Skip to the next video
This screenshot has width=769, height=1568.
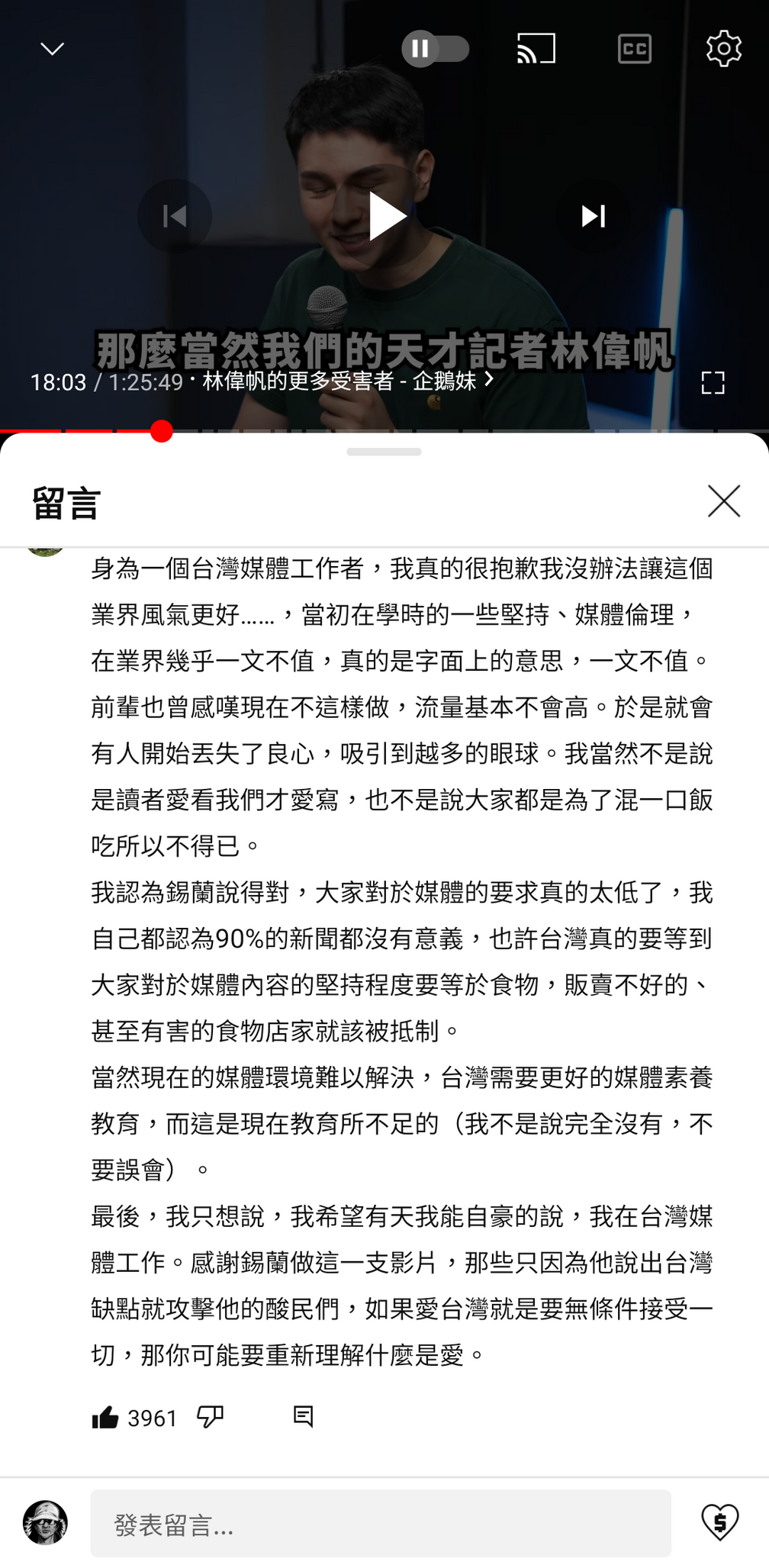[x=594, y=216]
